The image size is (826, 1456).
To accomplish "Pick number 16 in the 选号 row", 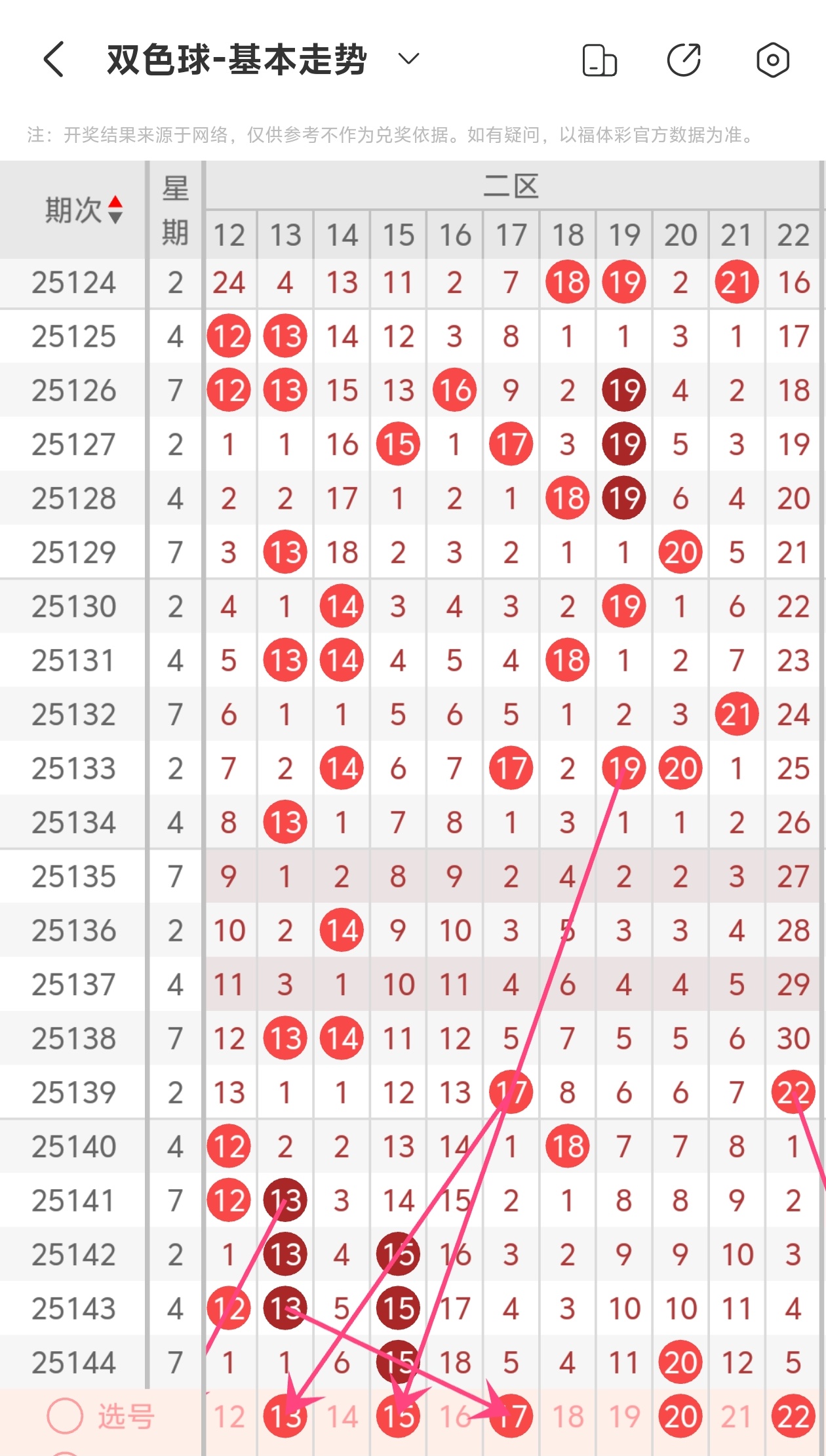I will click(x=454, y=1417).
